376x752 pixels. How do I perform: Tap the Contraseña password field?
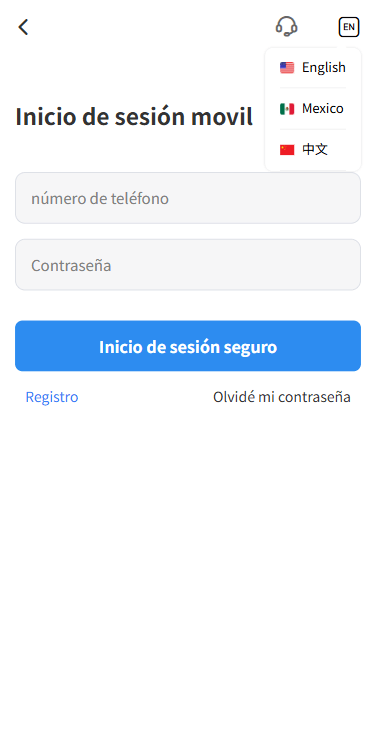click(188, 265)
